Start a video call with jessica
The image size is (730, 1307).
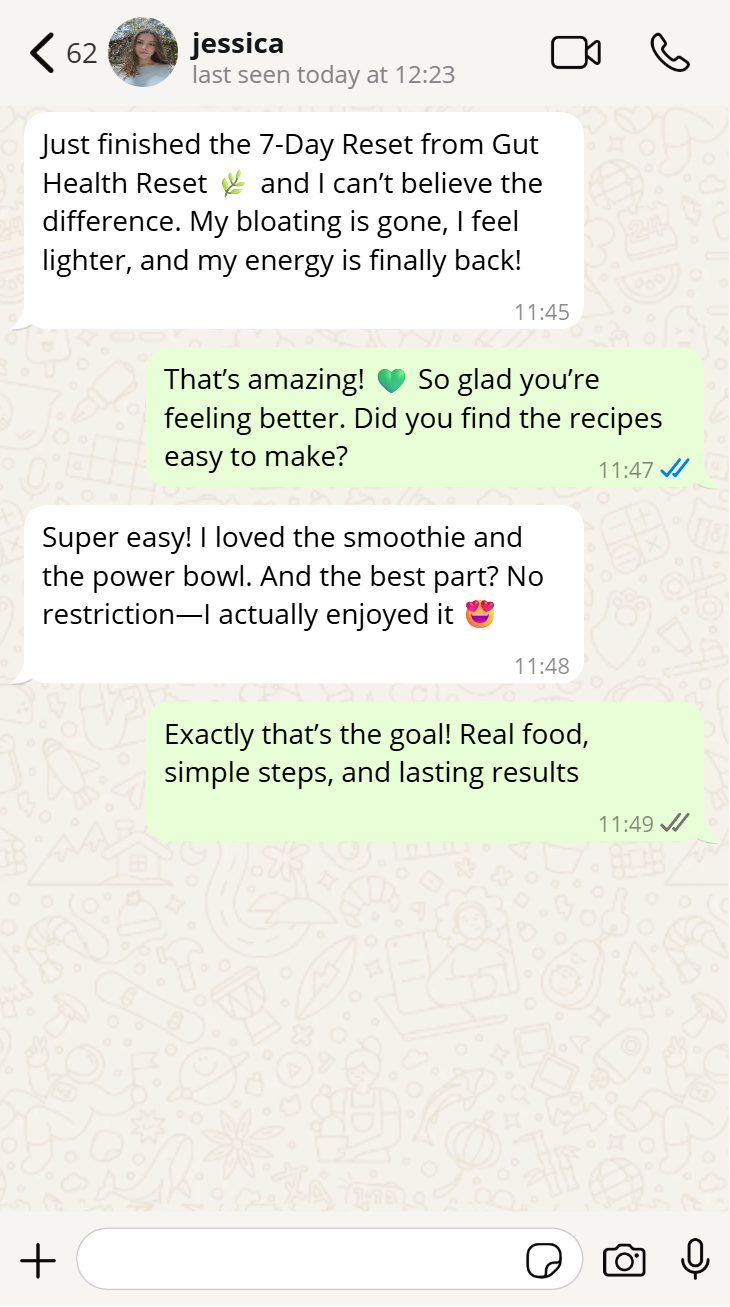[576, 53]
